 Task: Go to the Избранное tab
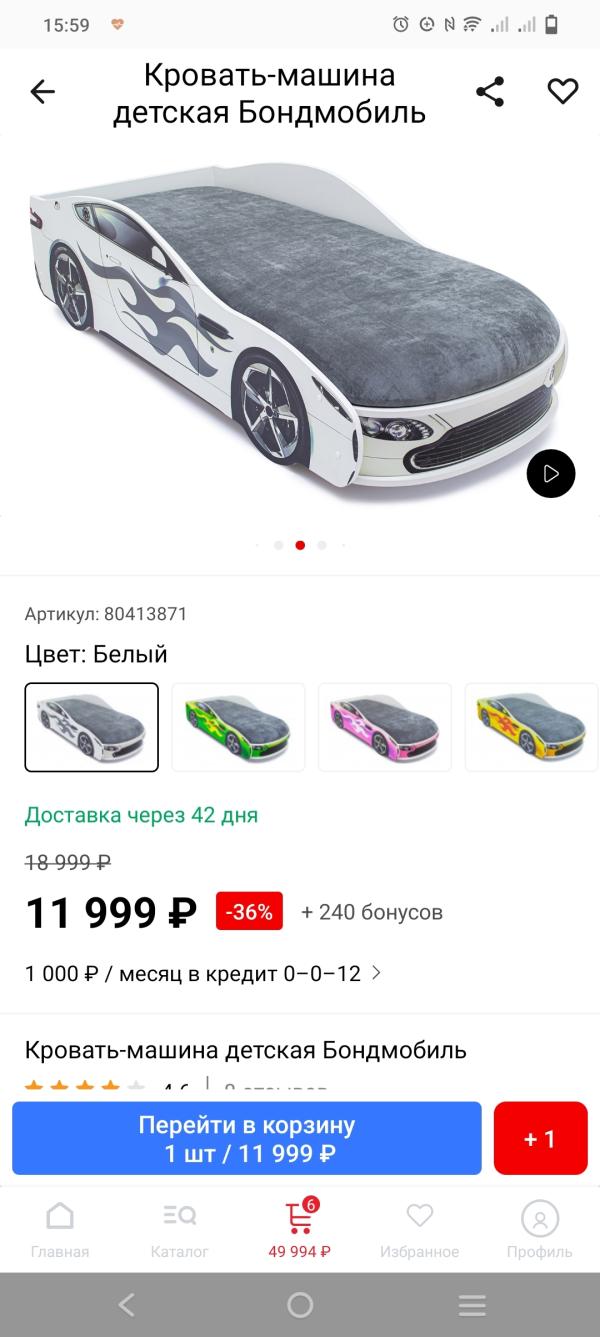click(420, 1230)
